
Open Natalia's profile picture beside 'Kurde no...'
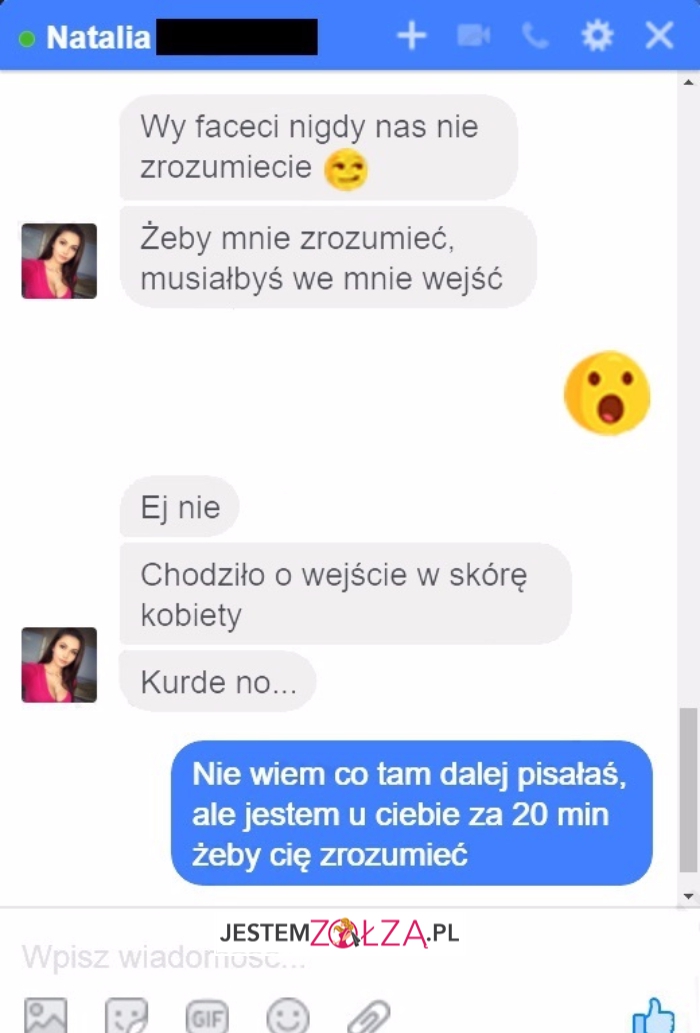click(x=59, y=665)
